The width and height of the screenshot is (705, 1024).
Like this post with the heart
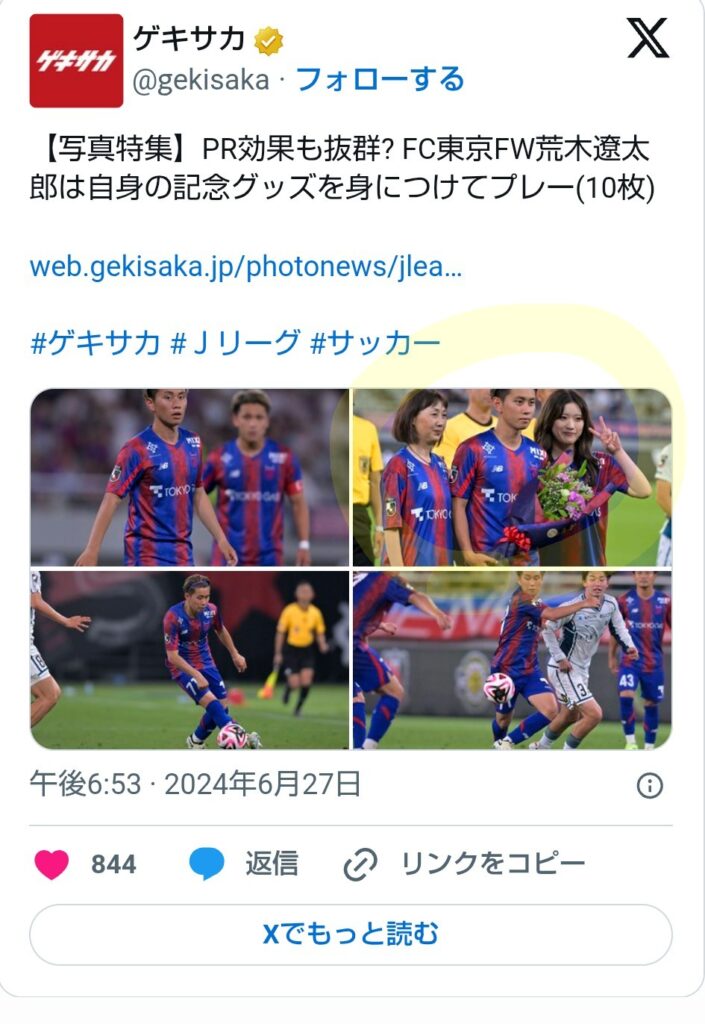click(52, 864)
